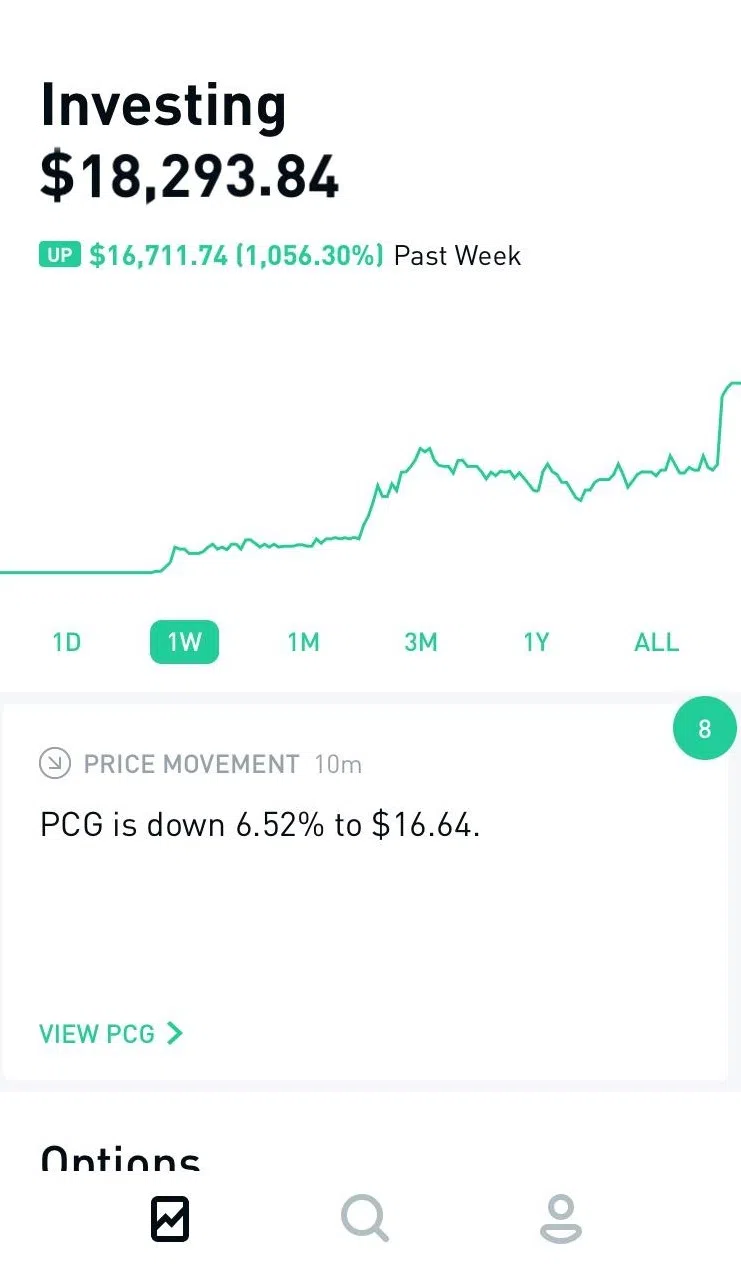Tap the green 8 notifications badge
Screen dimensions: 741x1269
[704, 729]
